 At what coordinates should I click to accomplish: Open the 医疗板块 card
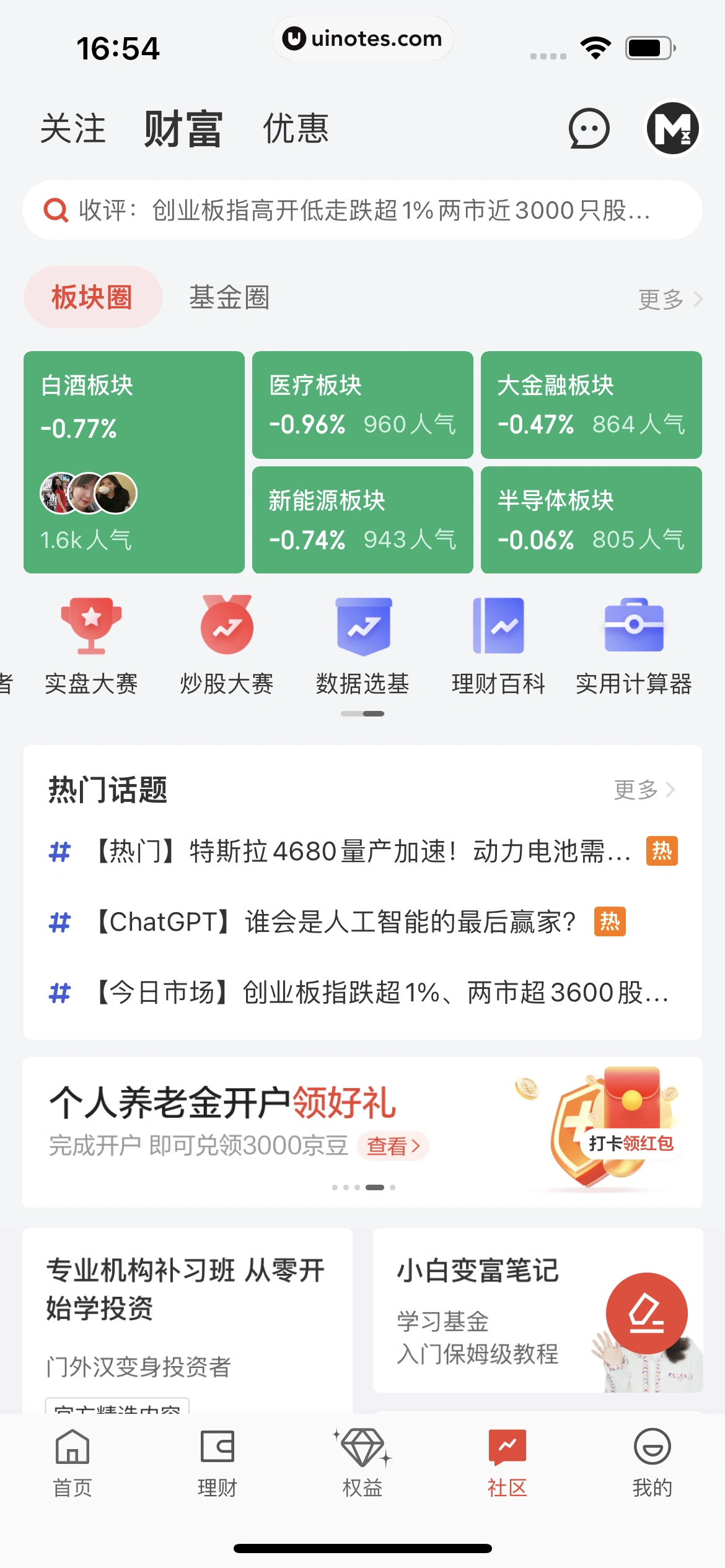coord(362,405)
